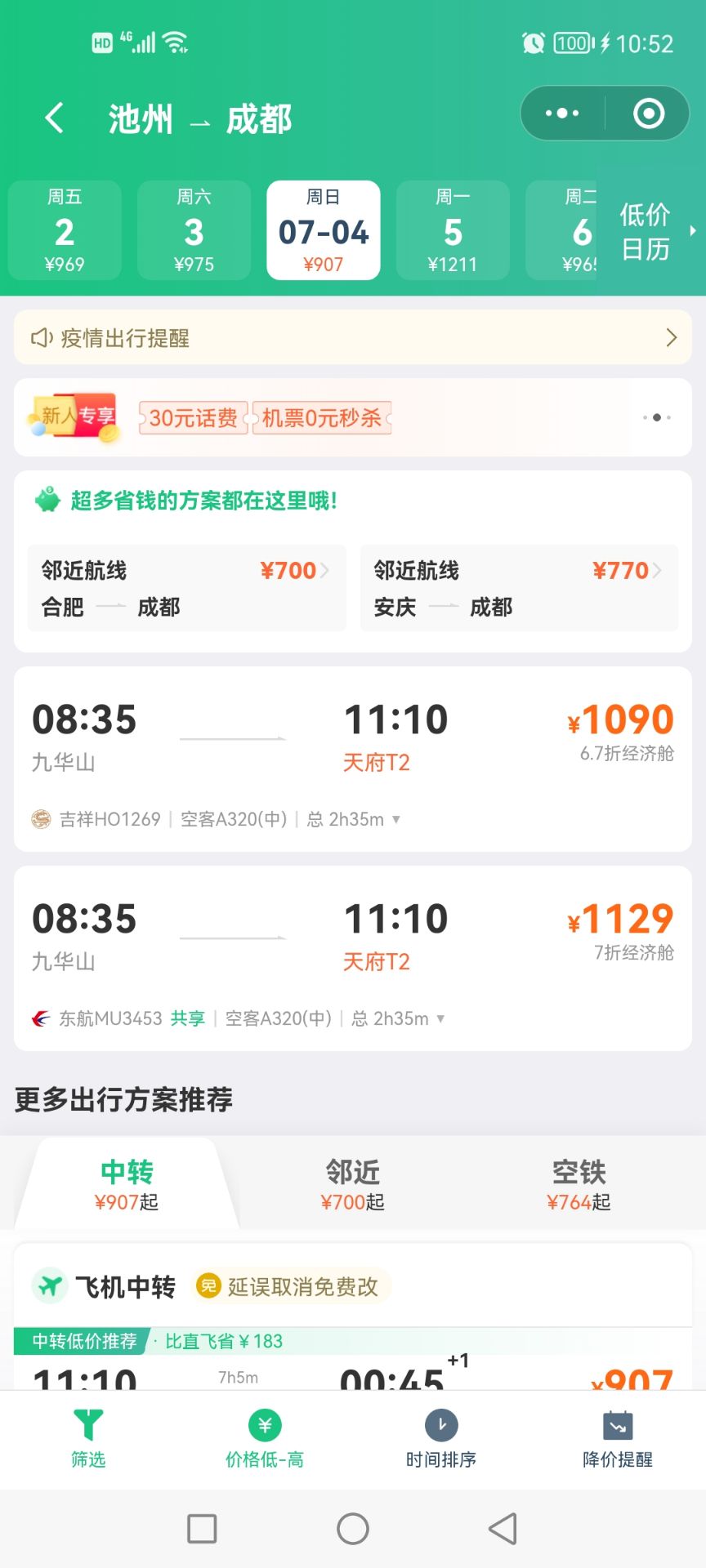706x1568 pixels.
Task: Open the 疫情出行提醒 notice
Action: point(353,337)
